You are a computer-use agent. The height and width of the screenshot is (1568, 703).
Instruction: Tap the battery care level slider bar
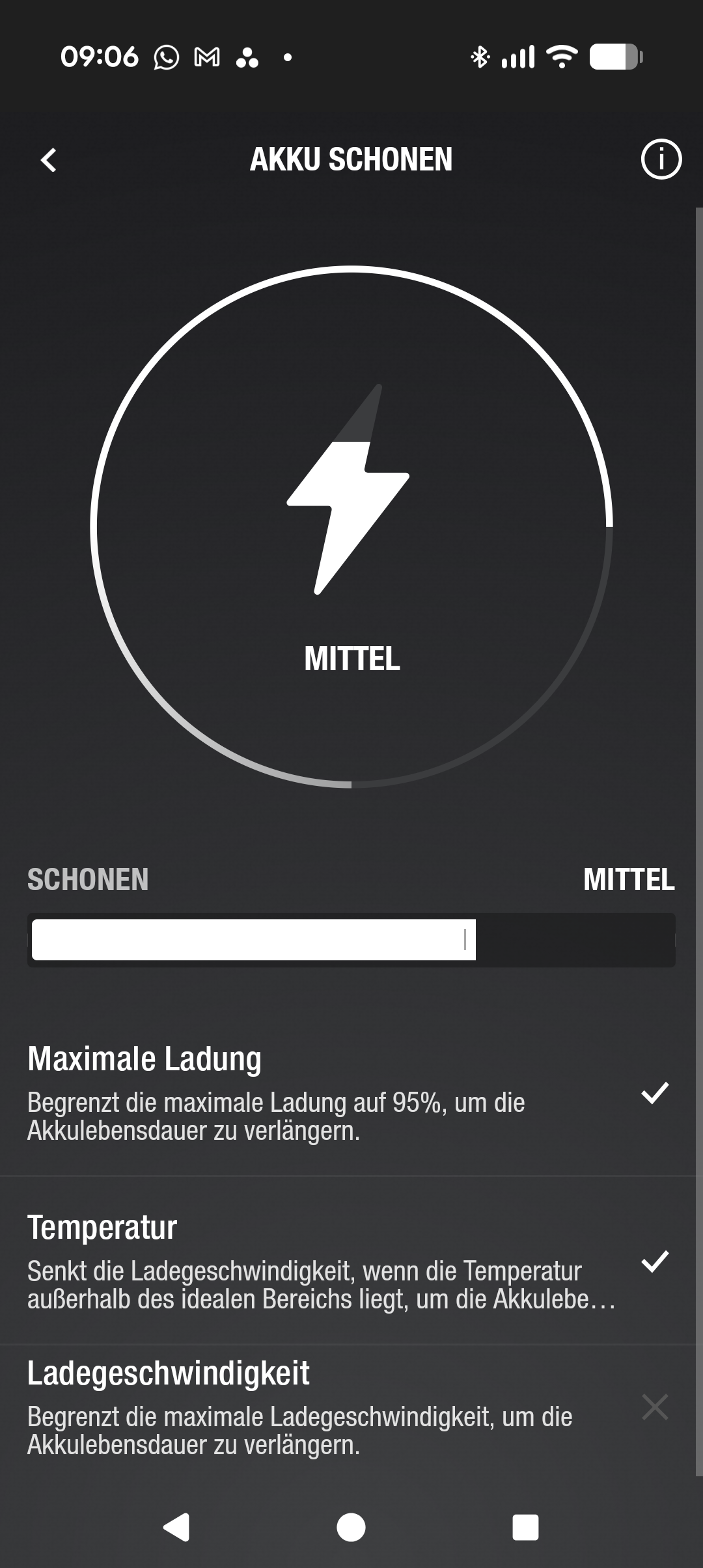[351, 940]
